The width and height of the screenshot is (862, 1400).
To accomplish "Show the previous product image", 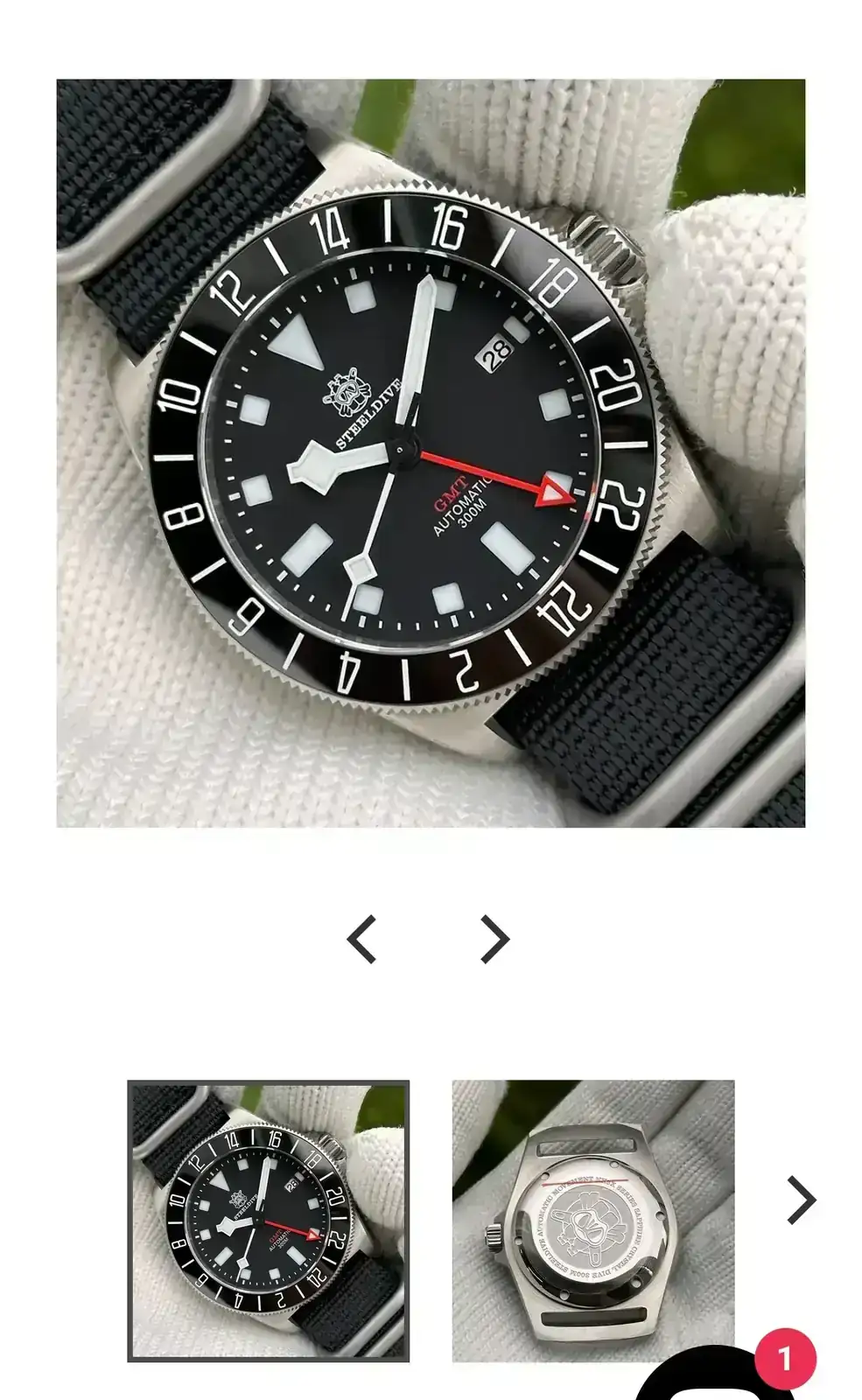I will (362, 940).
